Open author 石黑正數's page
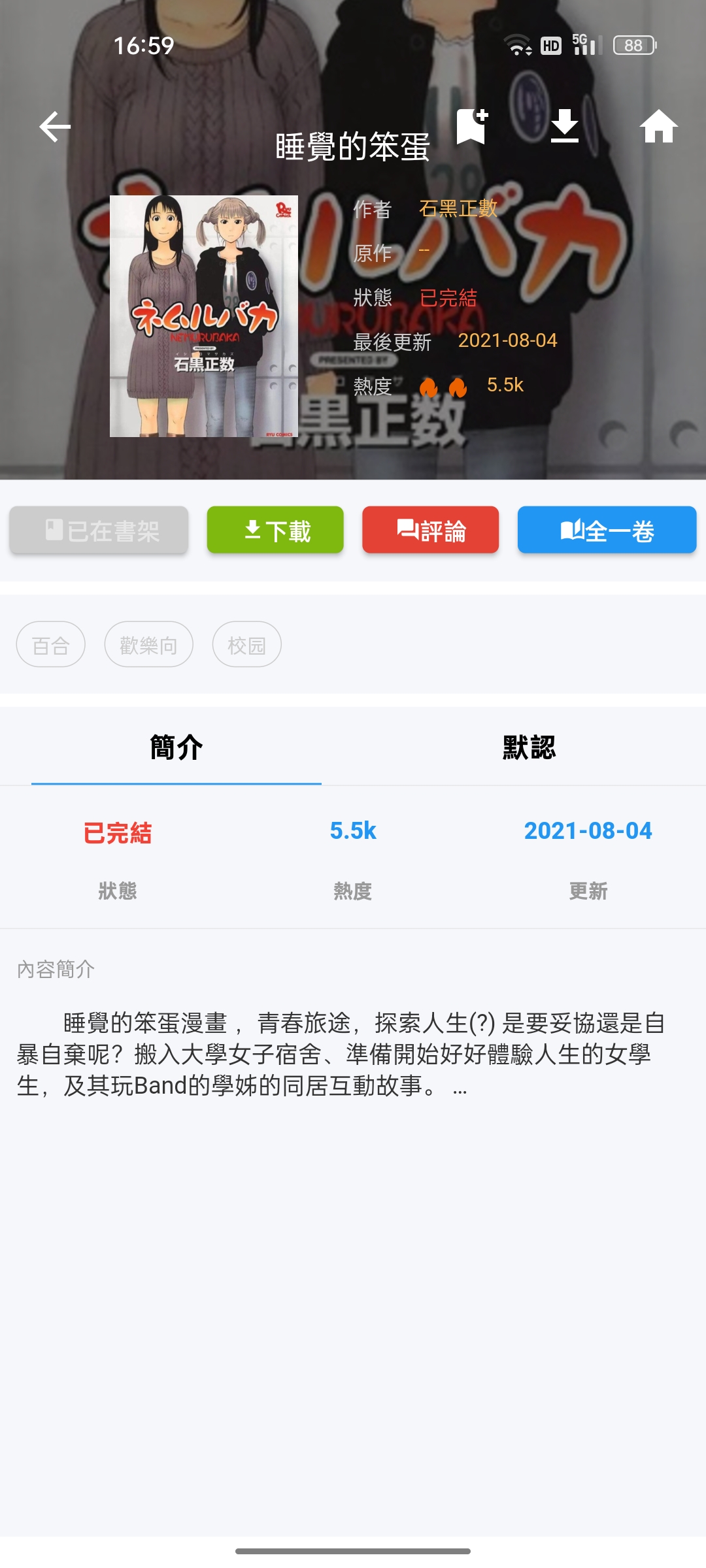The image size is (706, 1568). click(458, 208)
